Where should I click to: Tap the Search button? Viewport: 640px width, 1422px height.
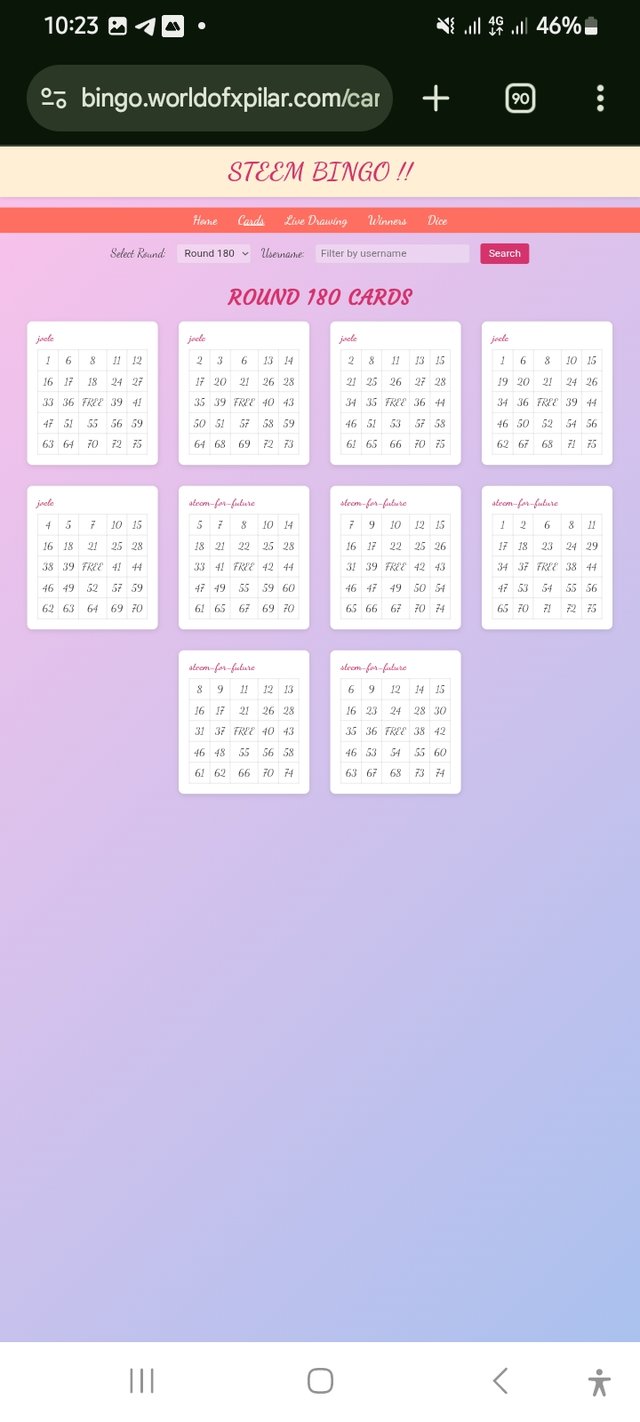click(504, 254)
